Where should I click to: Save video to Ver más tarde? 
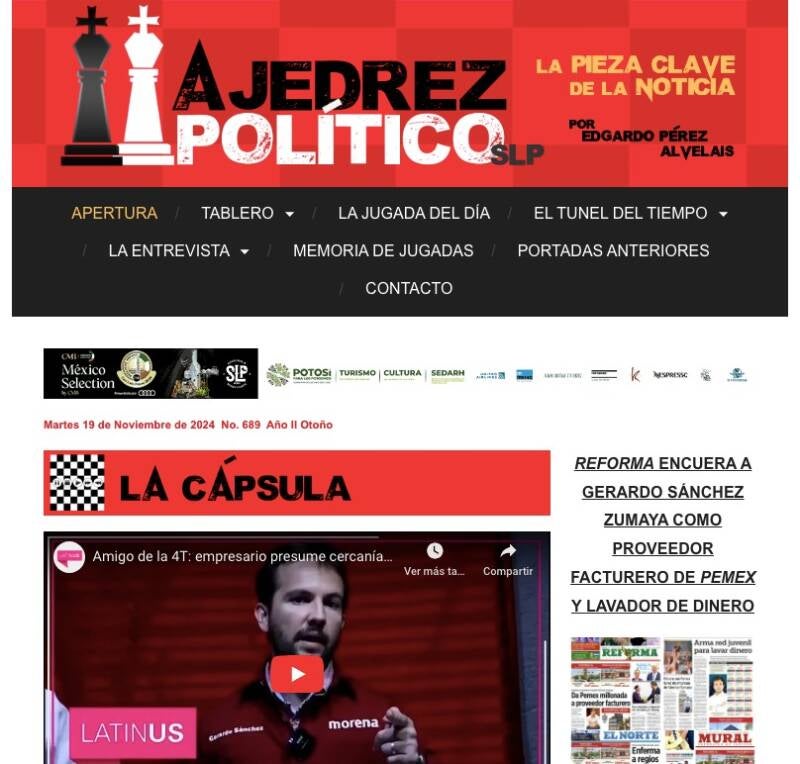(434, 558)
